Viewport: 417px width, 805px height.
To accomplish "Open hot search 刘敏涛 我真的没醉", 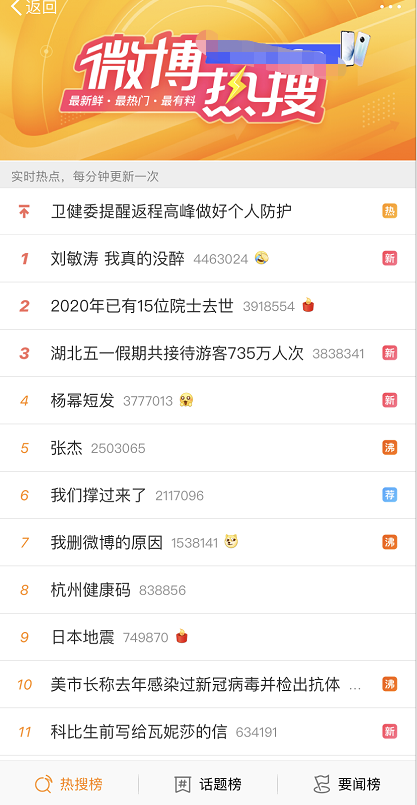I will pos(207,258).
